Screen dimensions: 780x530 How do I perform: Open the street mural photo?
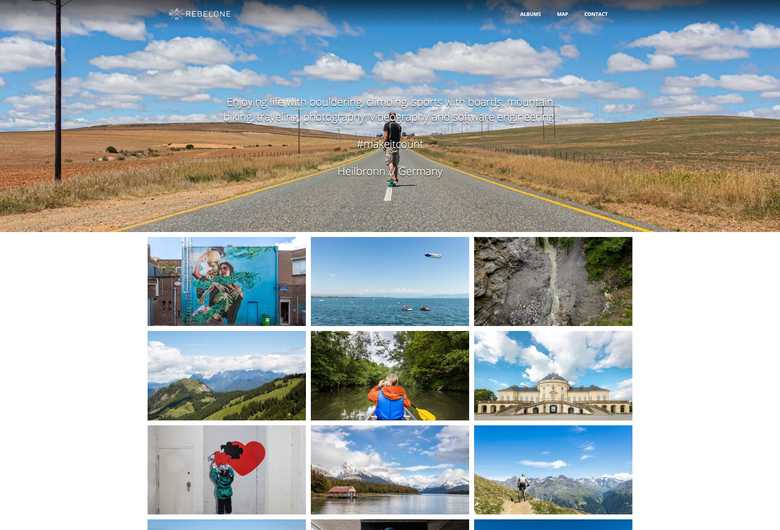pos(227,281)
